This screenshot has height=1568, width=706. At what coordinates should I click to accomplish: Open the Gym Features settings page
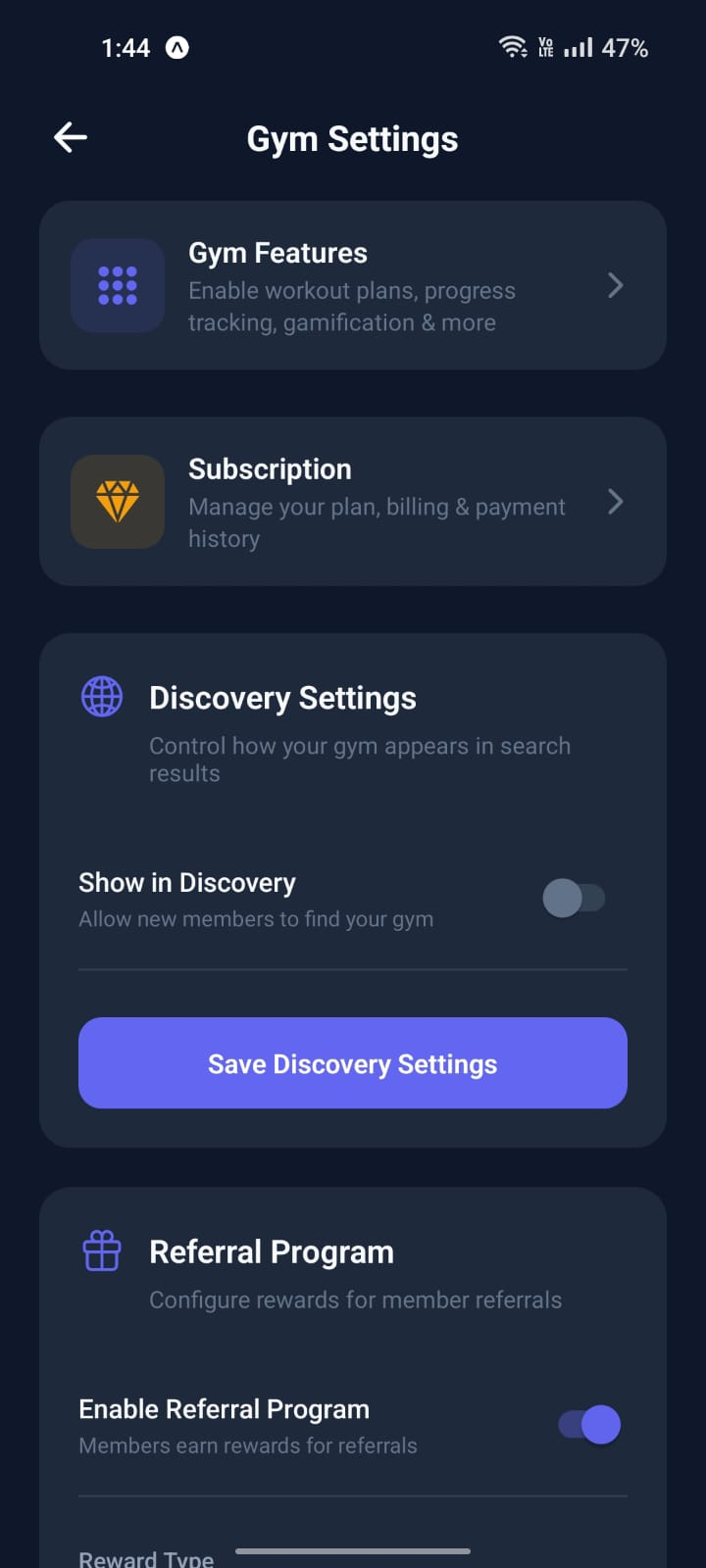[x=353, y=285]
